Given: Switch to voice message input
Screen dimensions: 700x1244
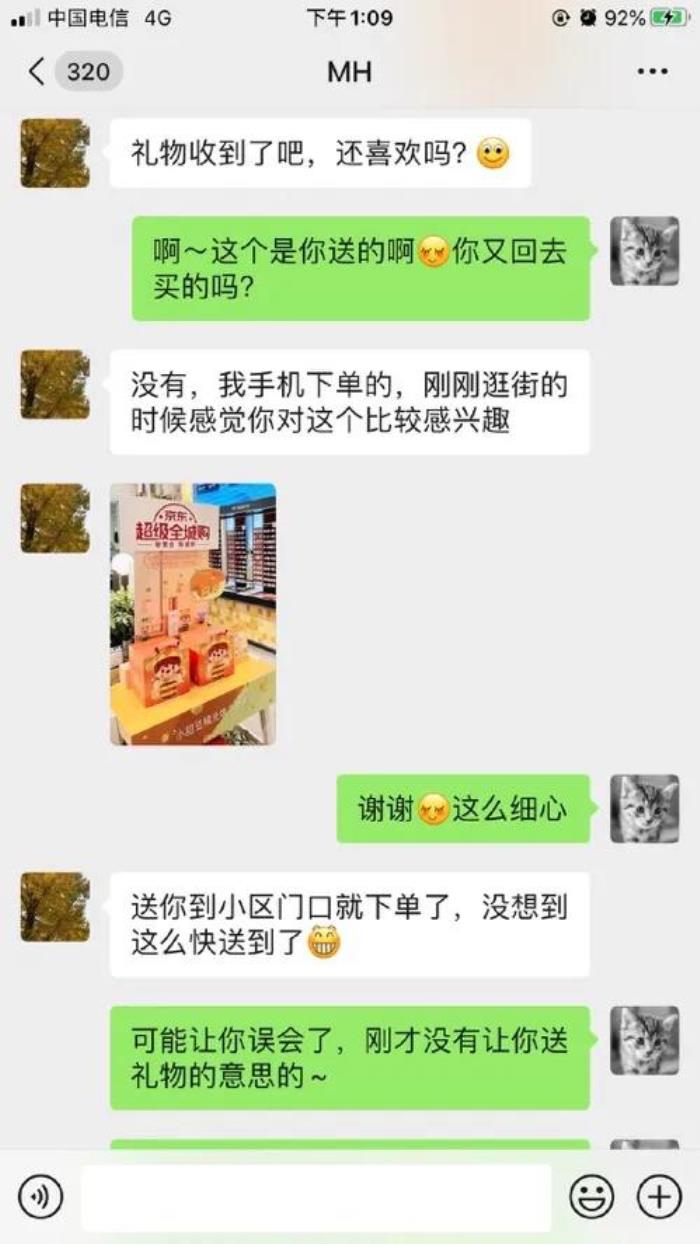Looking at the screenshot, I should 41,1197.
